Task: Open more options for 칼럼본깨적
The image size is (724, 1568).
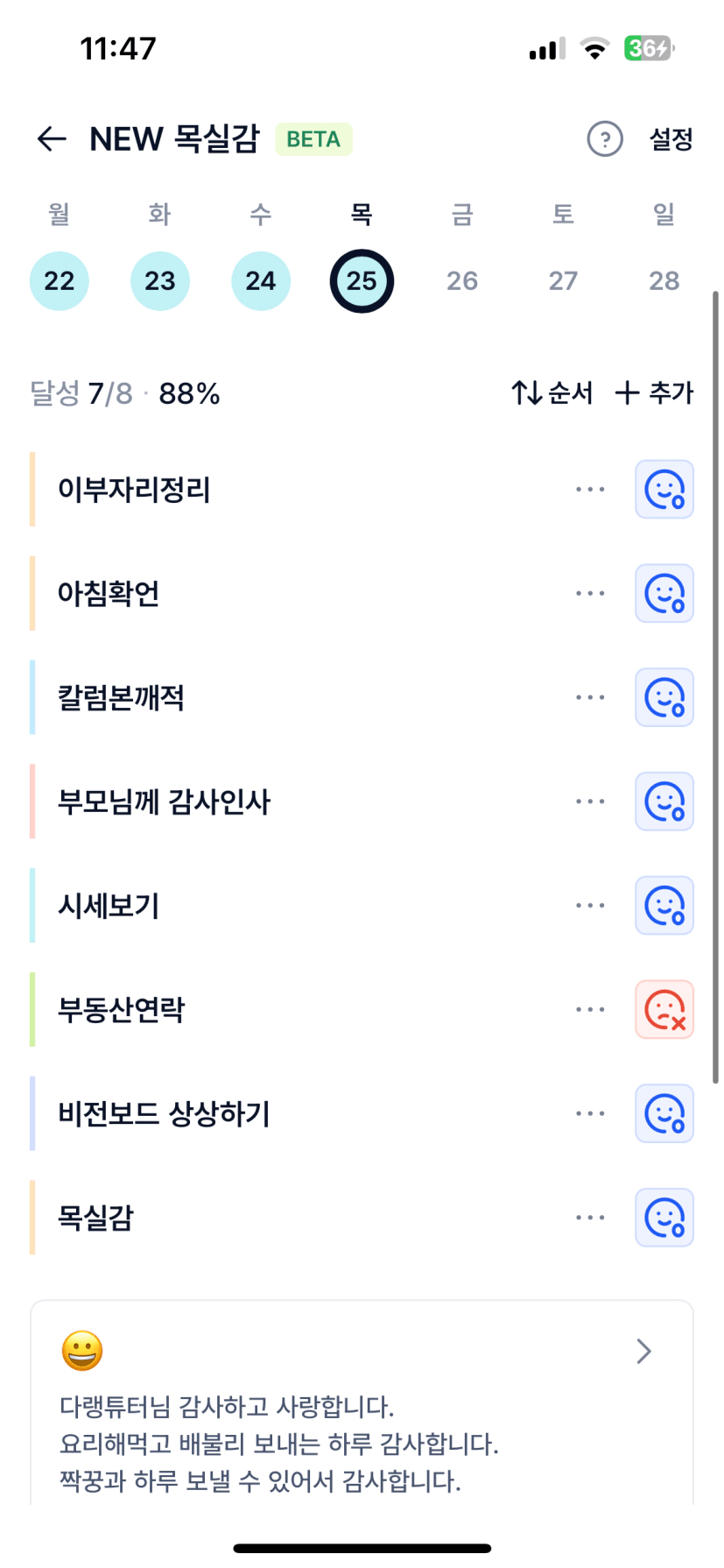Action: 590,698
